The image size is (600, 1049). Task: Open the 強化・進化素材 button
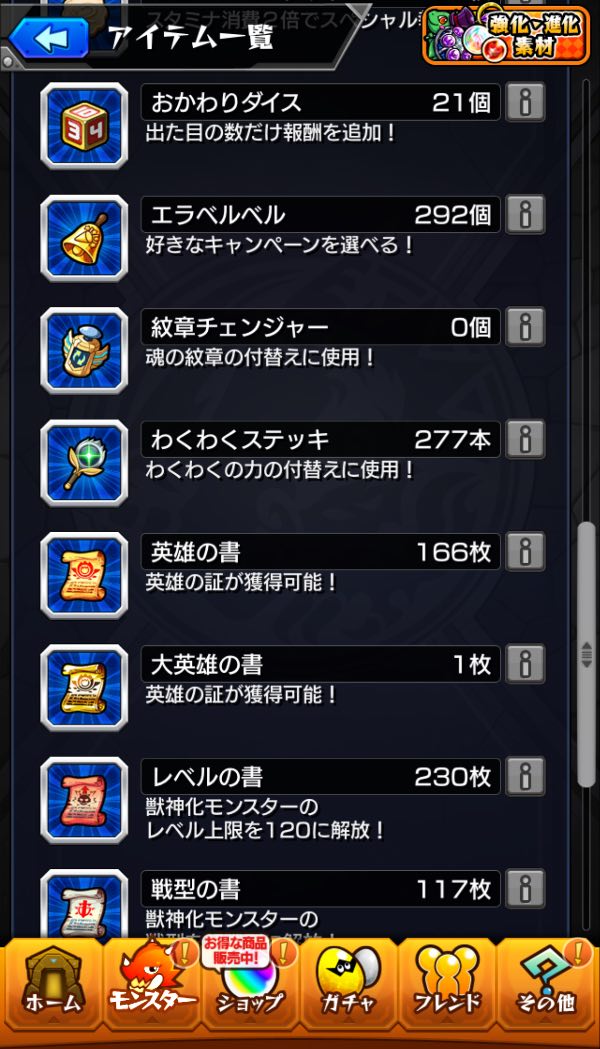pos(505,35)
